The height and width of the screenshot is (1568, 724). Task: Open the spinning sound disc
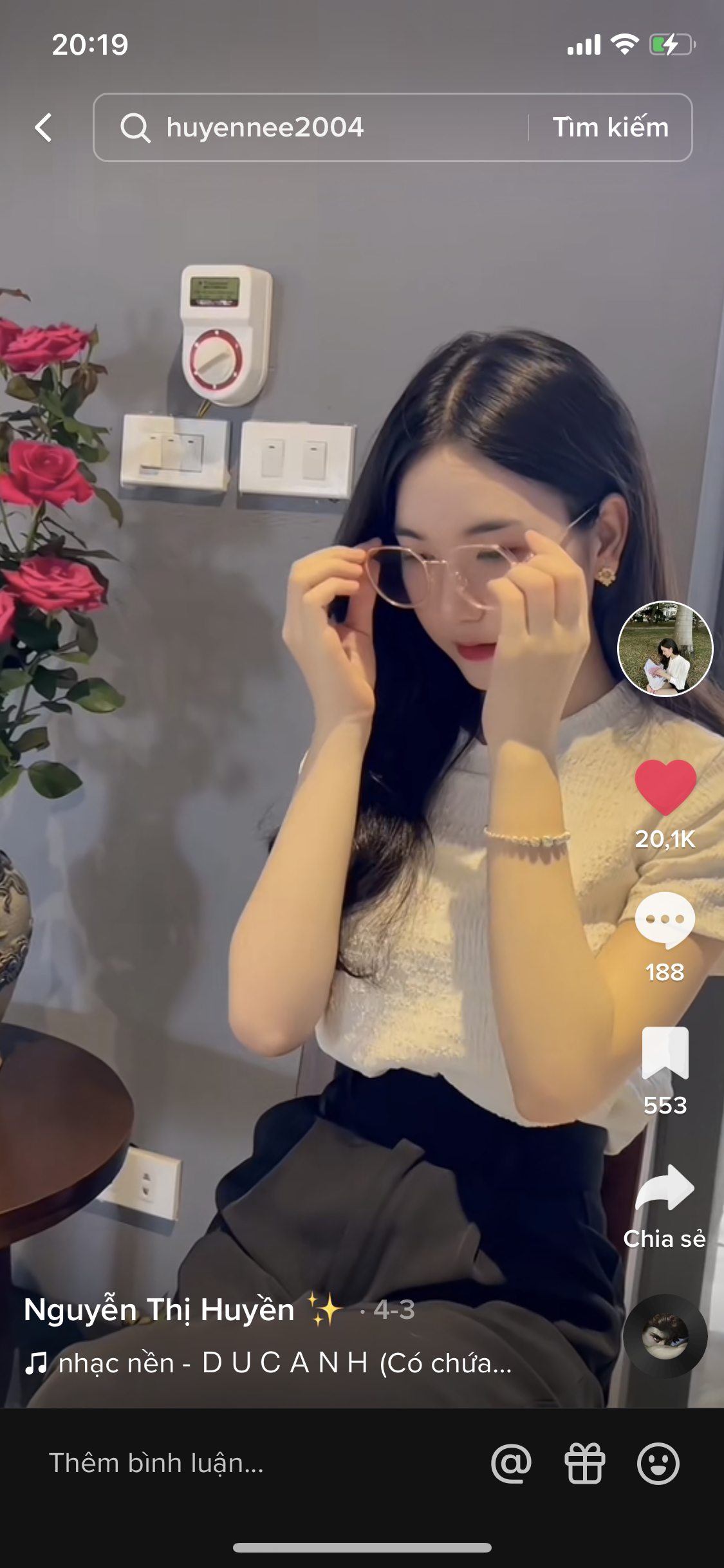coord(665,1336)
